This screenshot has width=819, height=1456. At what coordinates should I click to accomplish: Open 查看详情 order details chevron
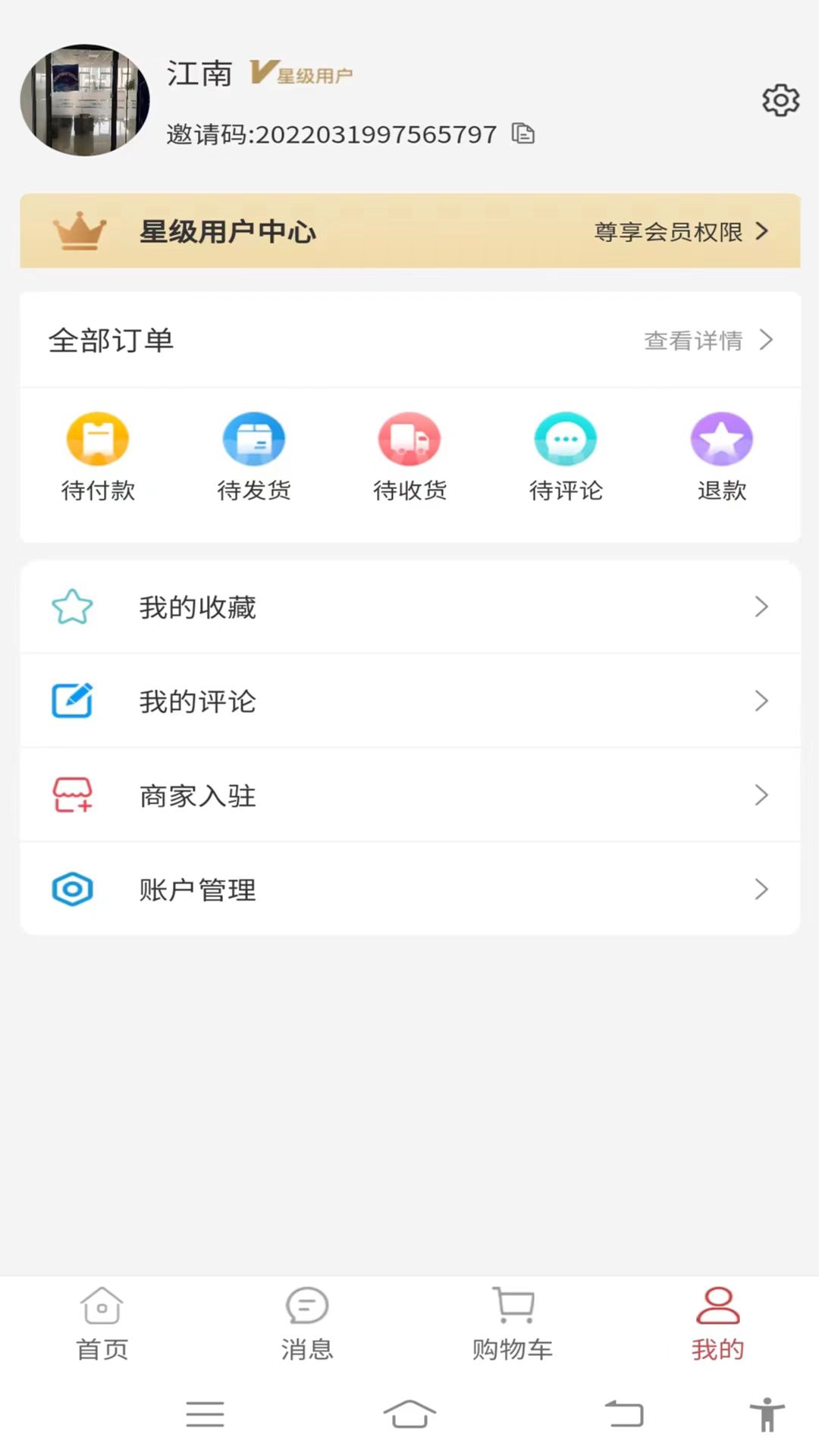[707, 341]
